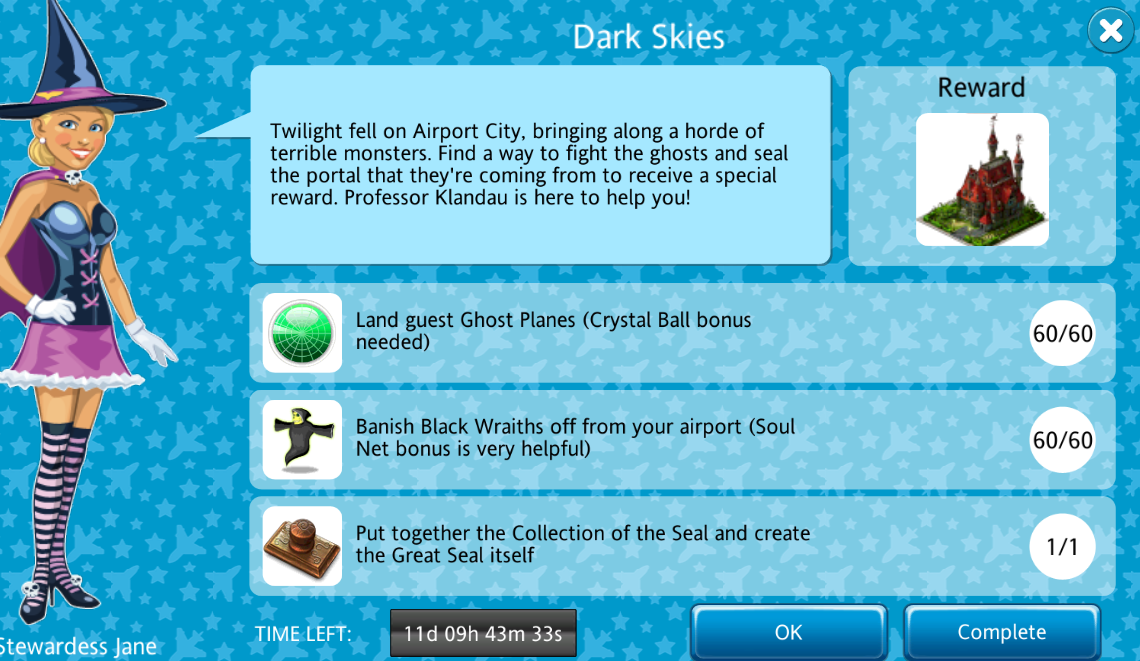This screenshot has width=1140, height=661.
Task: Open the Land guest Ghost Planes task
Action: coord(681,332)
